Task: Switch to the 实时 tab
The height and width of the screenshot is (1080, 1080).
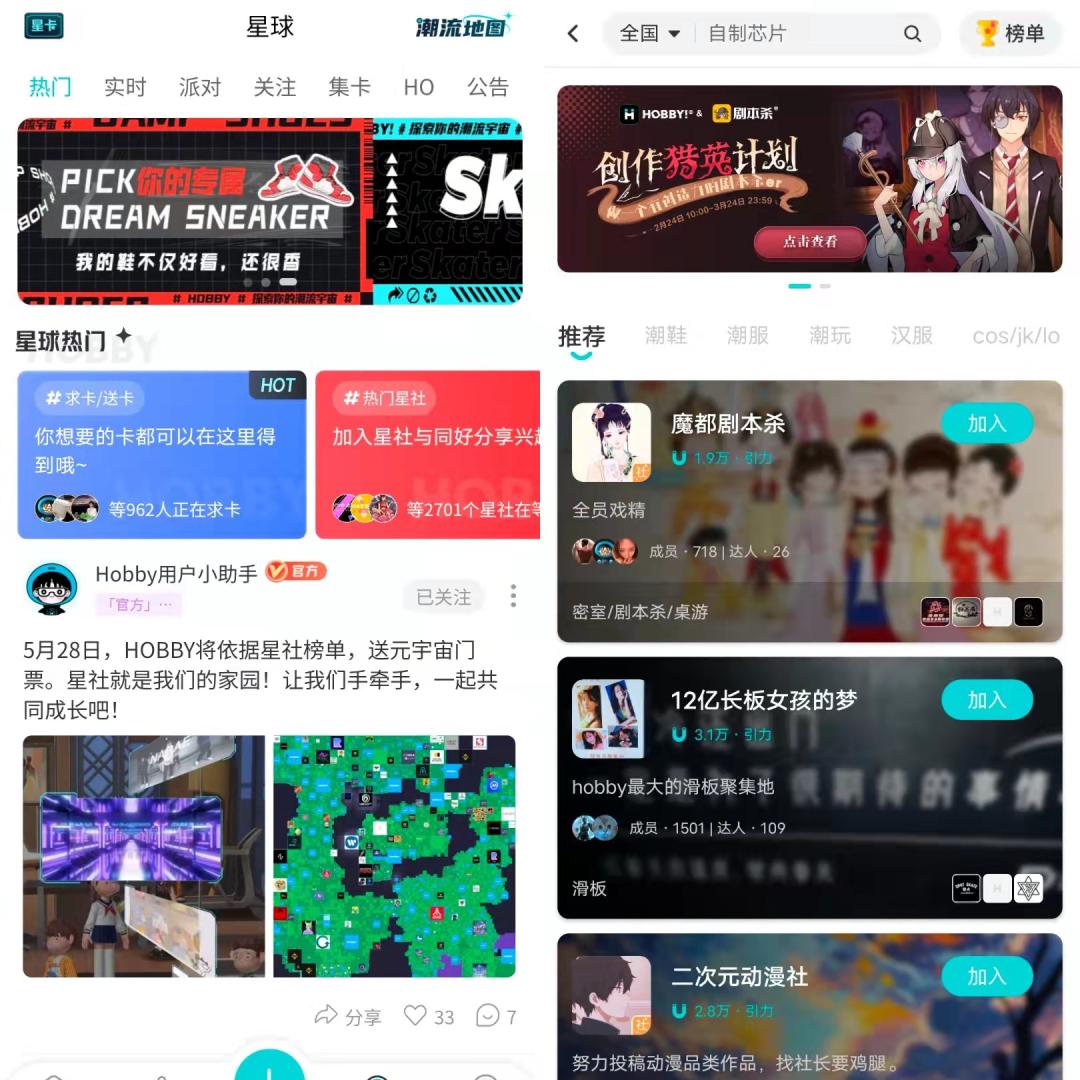Action: coord(125,87)
